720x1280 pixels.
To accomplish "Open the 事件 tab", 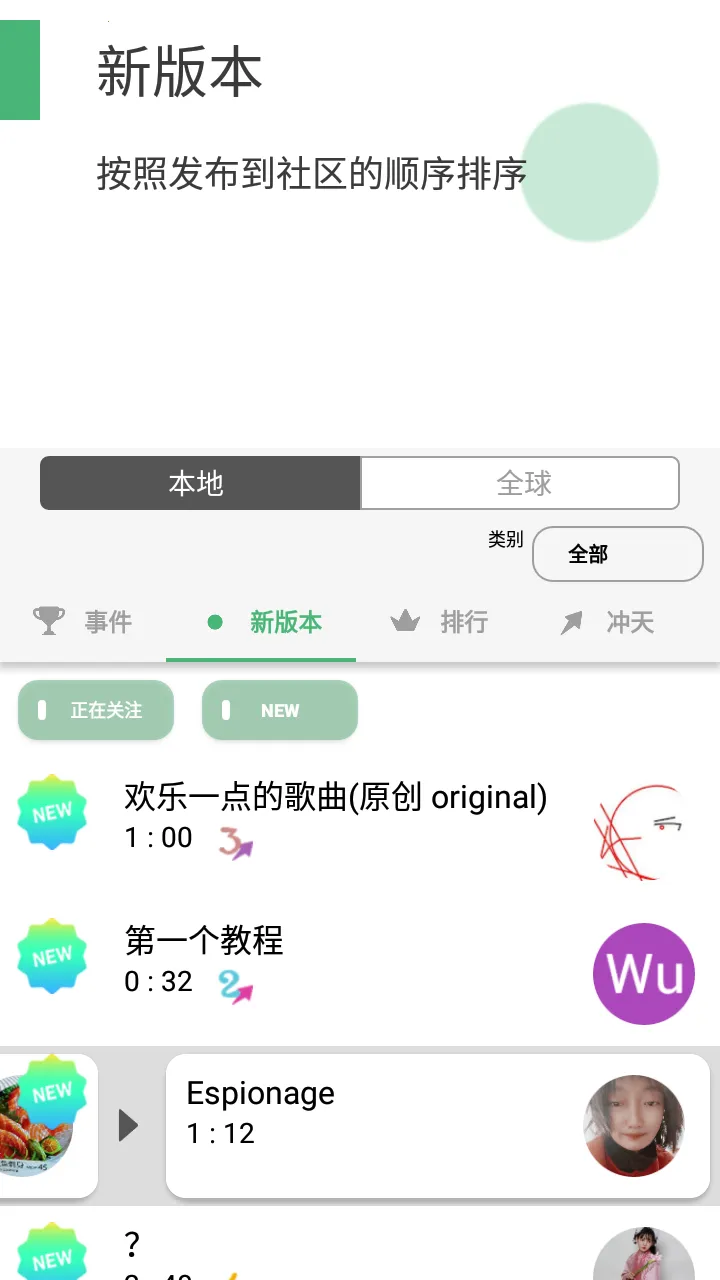I will 84,622.
